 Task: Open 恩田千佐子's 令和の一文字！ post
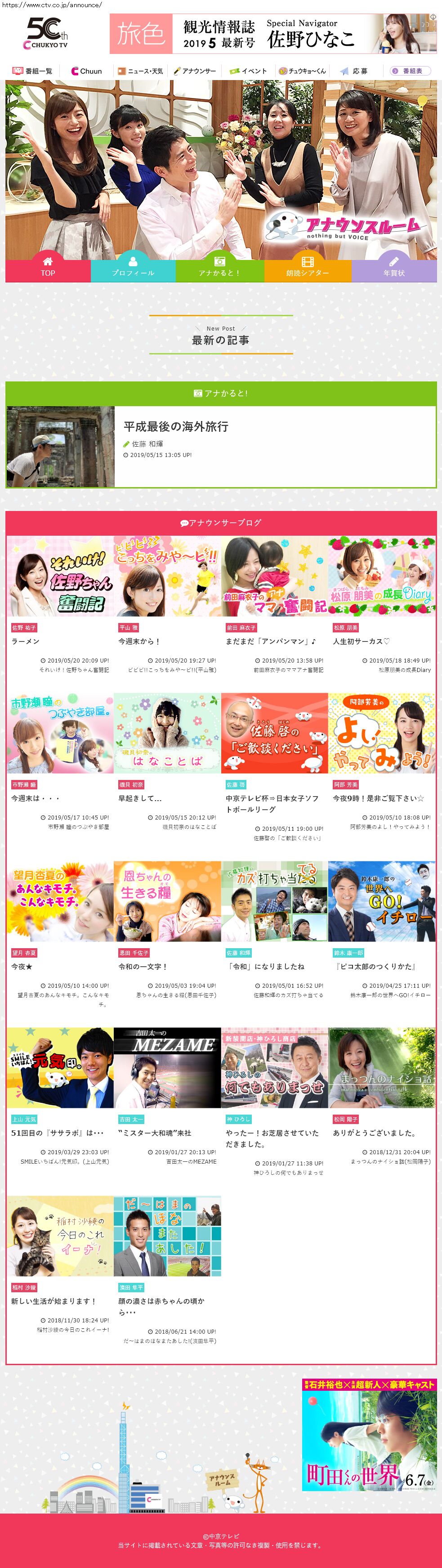(143, 967)
